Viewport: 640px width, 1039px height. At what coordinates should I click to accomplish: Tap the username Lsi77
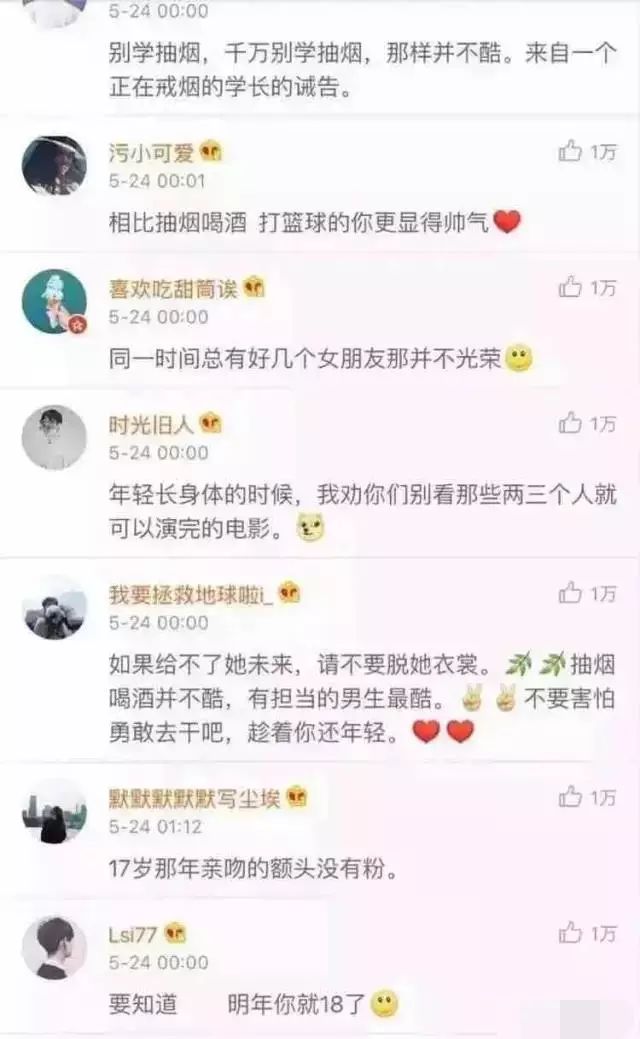click(x=133, y=933)
